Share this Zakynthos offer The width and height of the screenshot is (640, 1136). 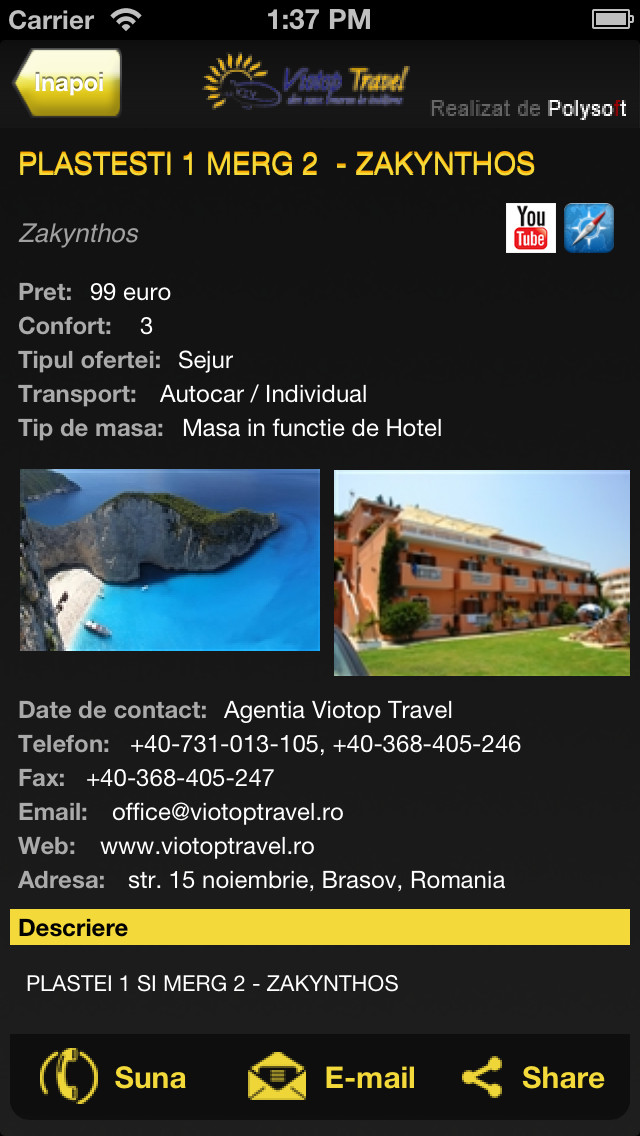coord(533,1077)
